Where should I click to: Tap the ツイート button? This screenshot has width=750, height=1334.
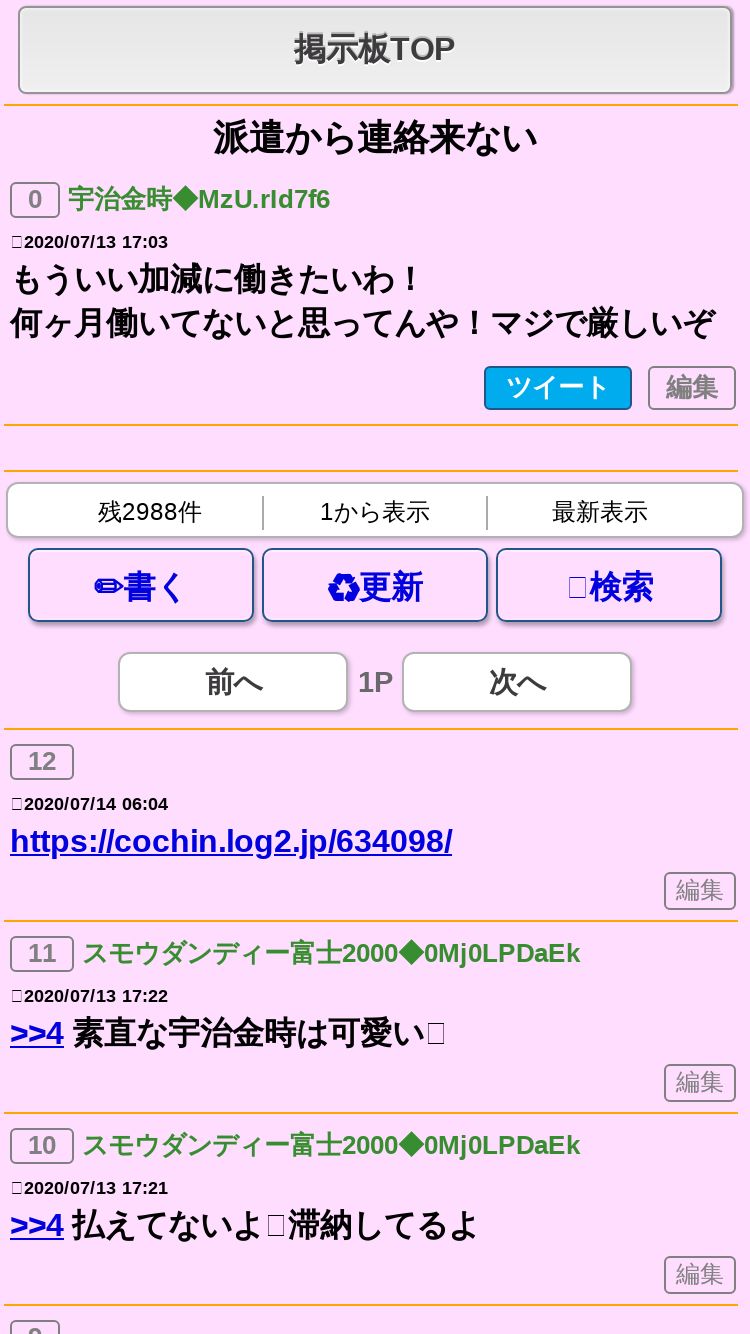(x=558, y=388)
